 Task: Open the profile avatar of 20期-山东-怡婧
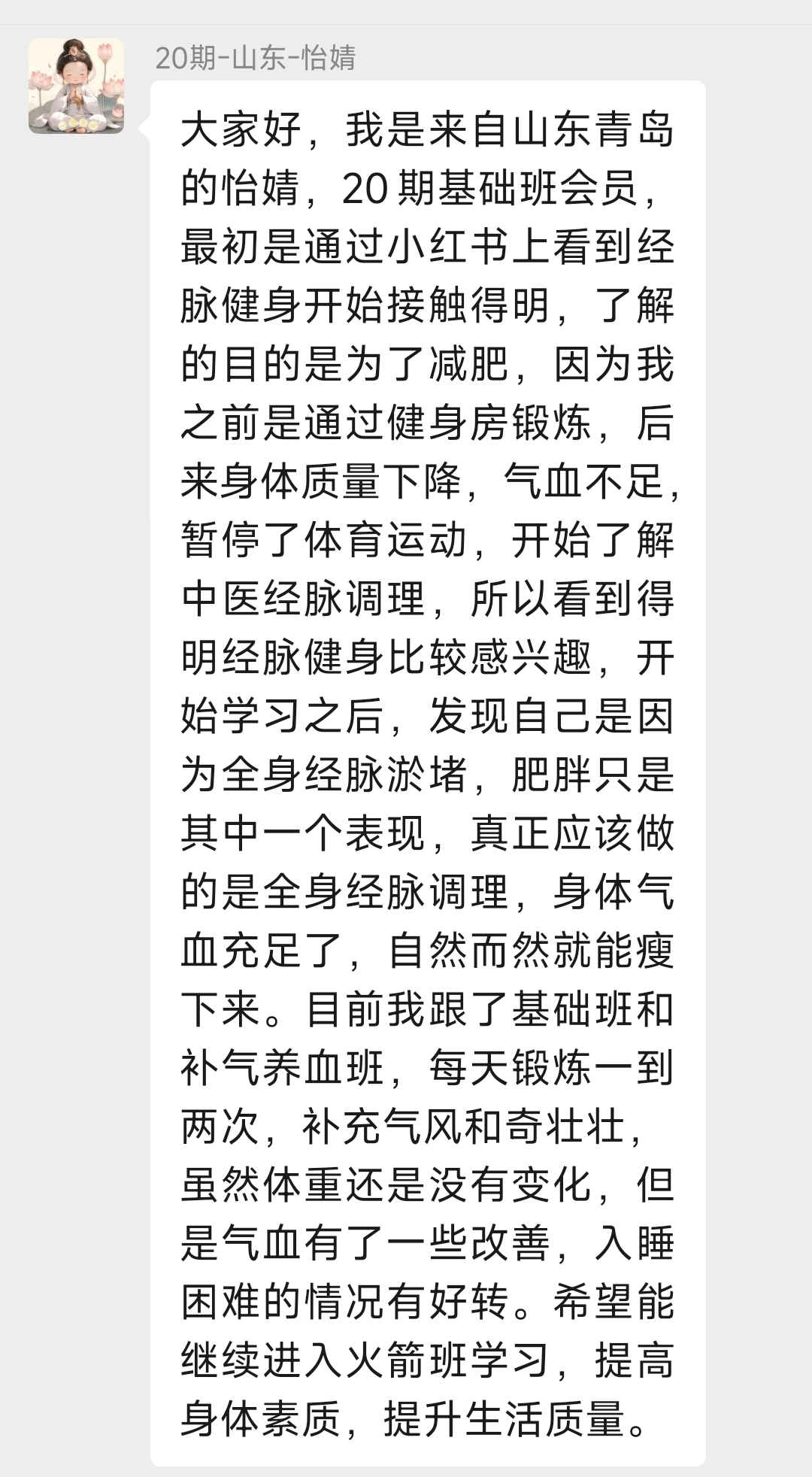[76, 86]
